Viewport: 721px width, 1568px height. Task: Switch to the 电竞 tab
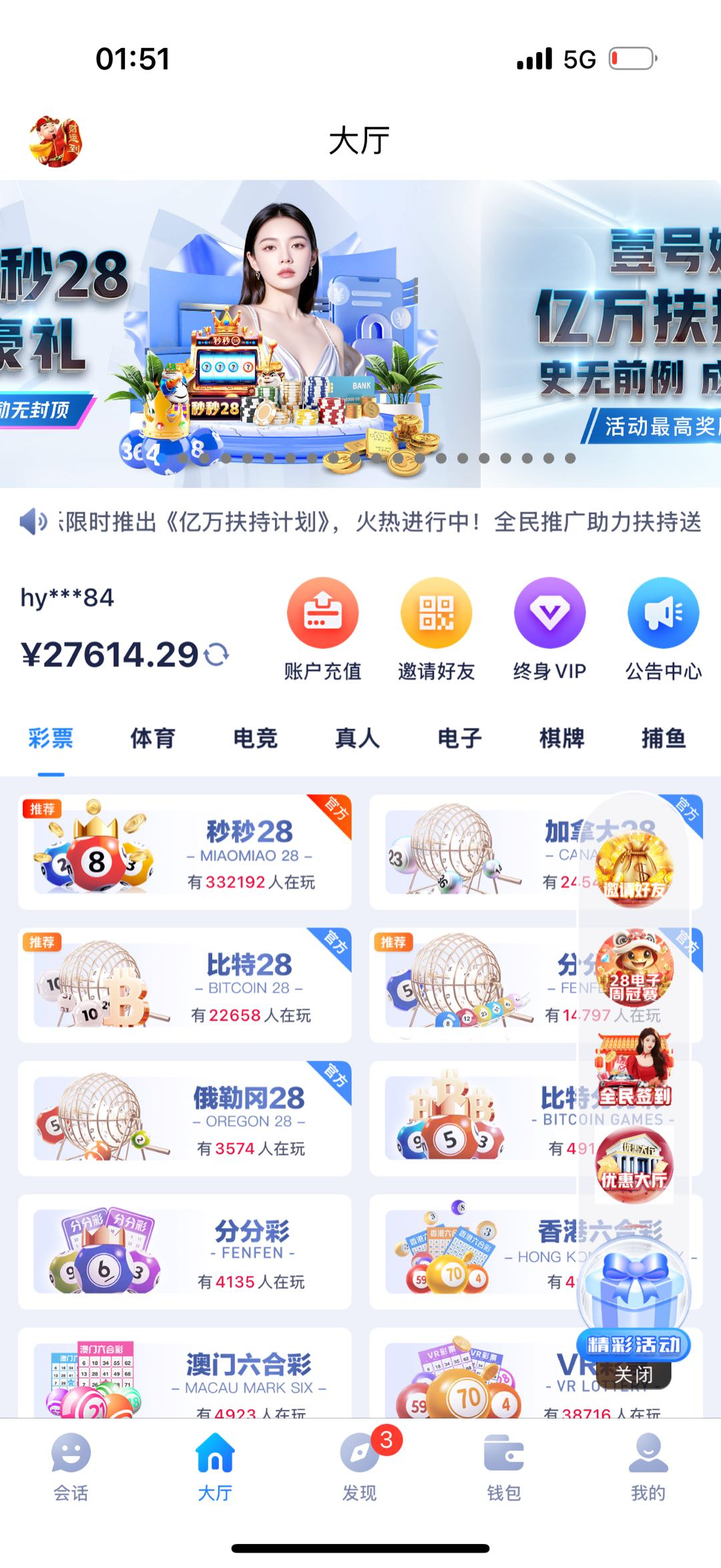pyautogui.click(x=255, y=738)
